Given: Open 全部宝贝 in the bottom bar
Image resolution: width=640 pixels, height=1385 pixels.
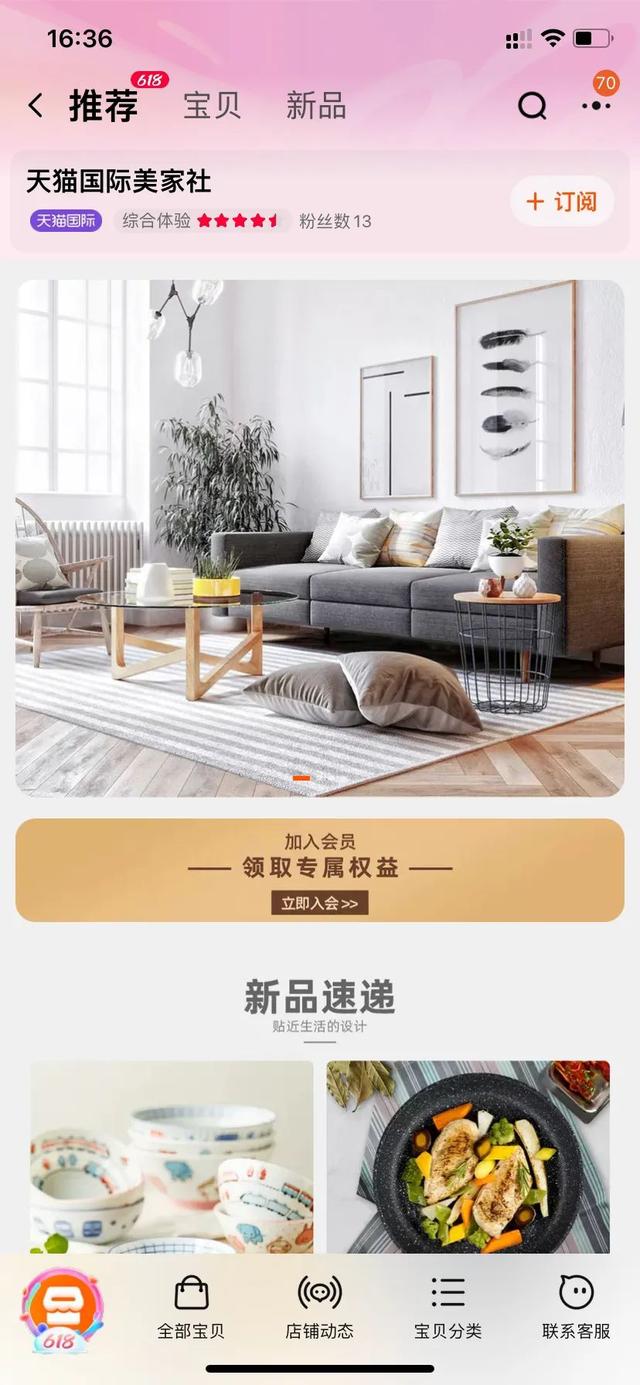Looking at the screenshot, I should 191,1308.
